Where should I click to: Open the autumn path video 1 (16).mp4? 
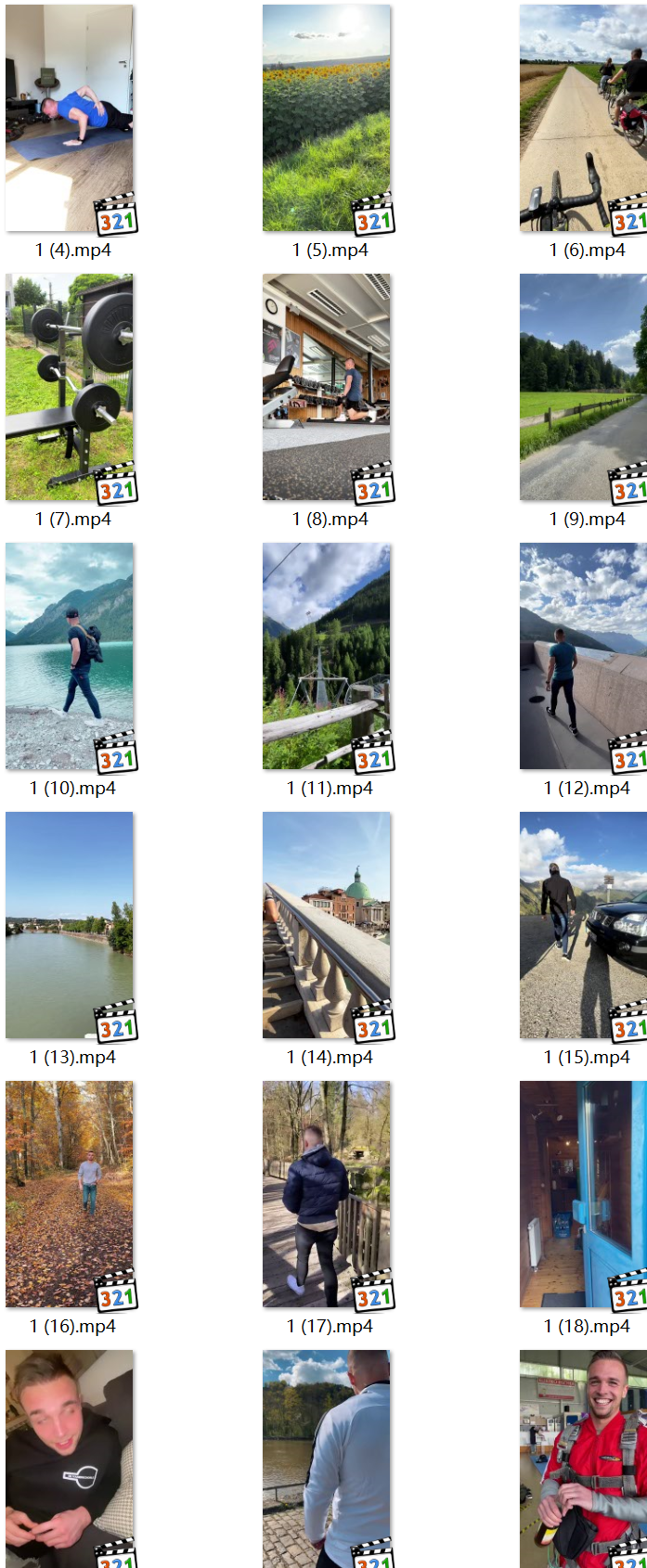pos(69,1195)
